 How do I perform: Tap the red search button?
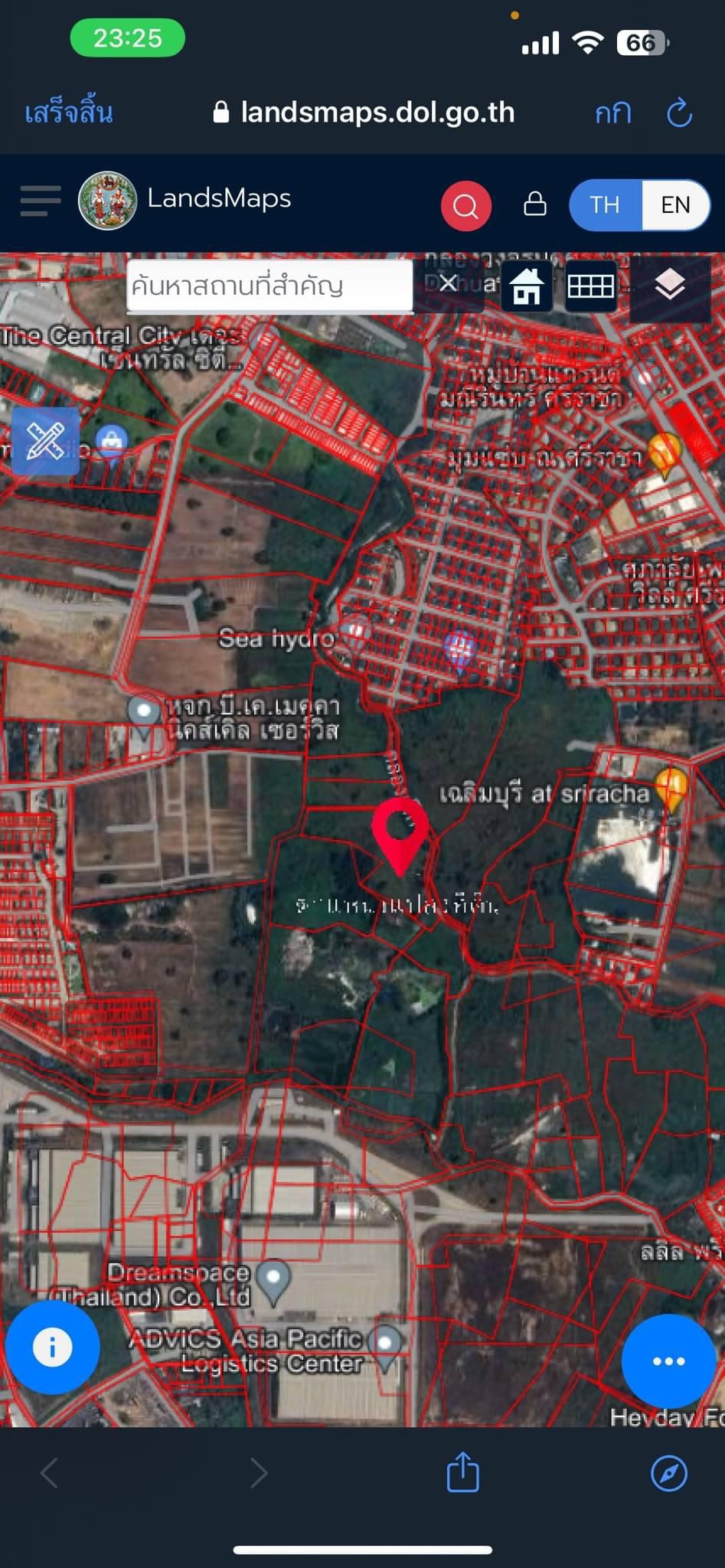[x=465, y=205]
